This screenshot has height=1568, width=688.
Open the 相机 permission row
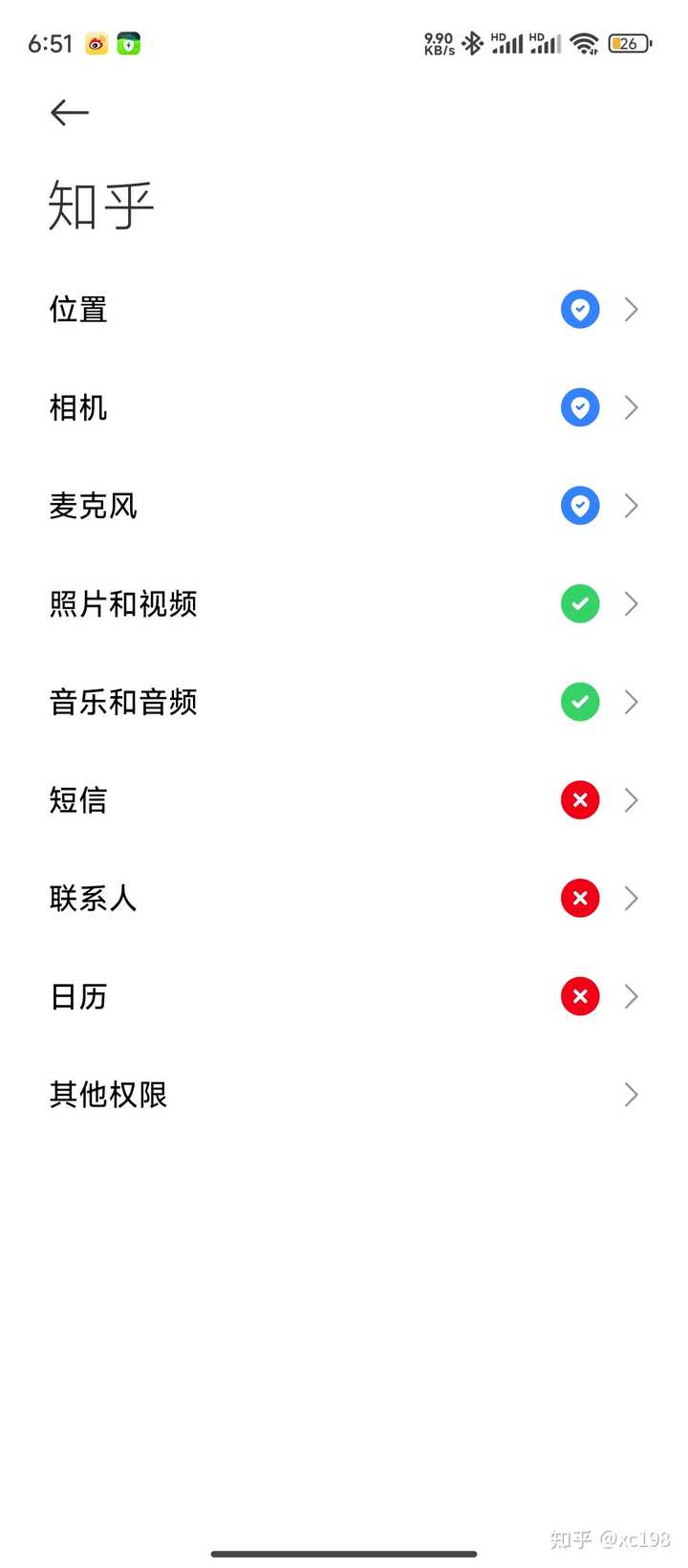point(344,407)
